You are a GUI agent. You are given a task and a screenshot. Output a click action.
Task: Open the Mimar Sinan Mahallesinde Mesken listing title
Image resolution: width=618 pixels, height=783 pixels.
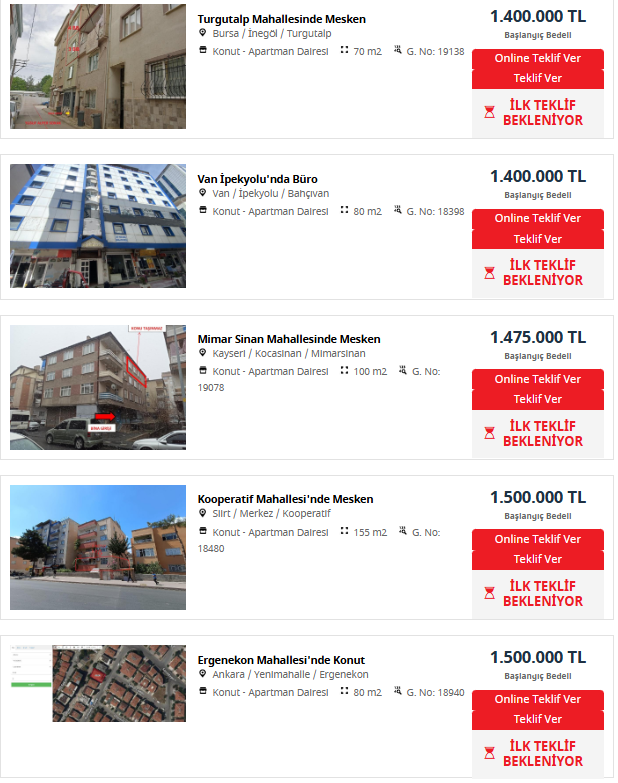click(x=289, y=339)
